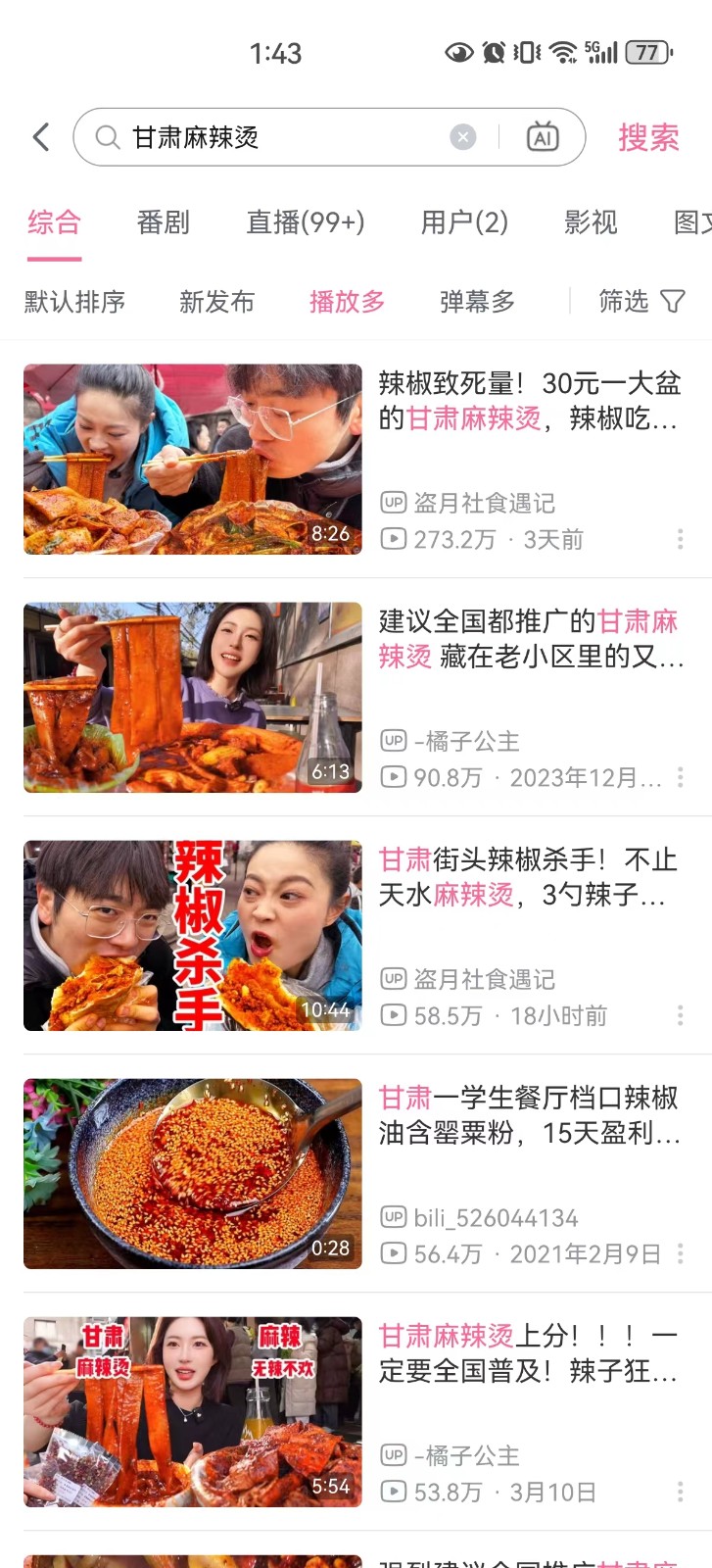This screenshot has height=1568, width=712.
Task: Open the 筛选 filter options
Action: [x=641, y=302]
